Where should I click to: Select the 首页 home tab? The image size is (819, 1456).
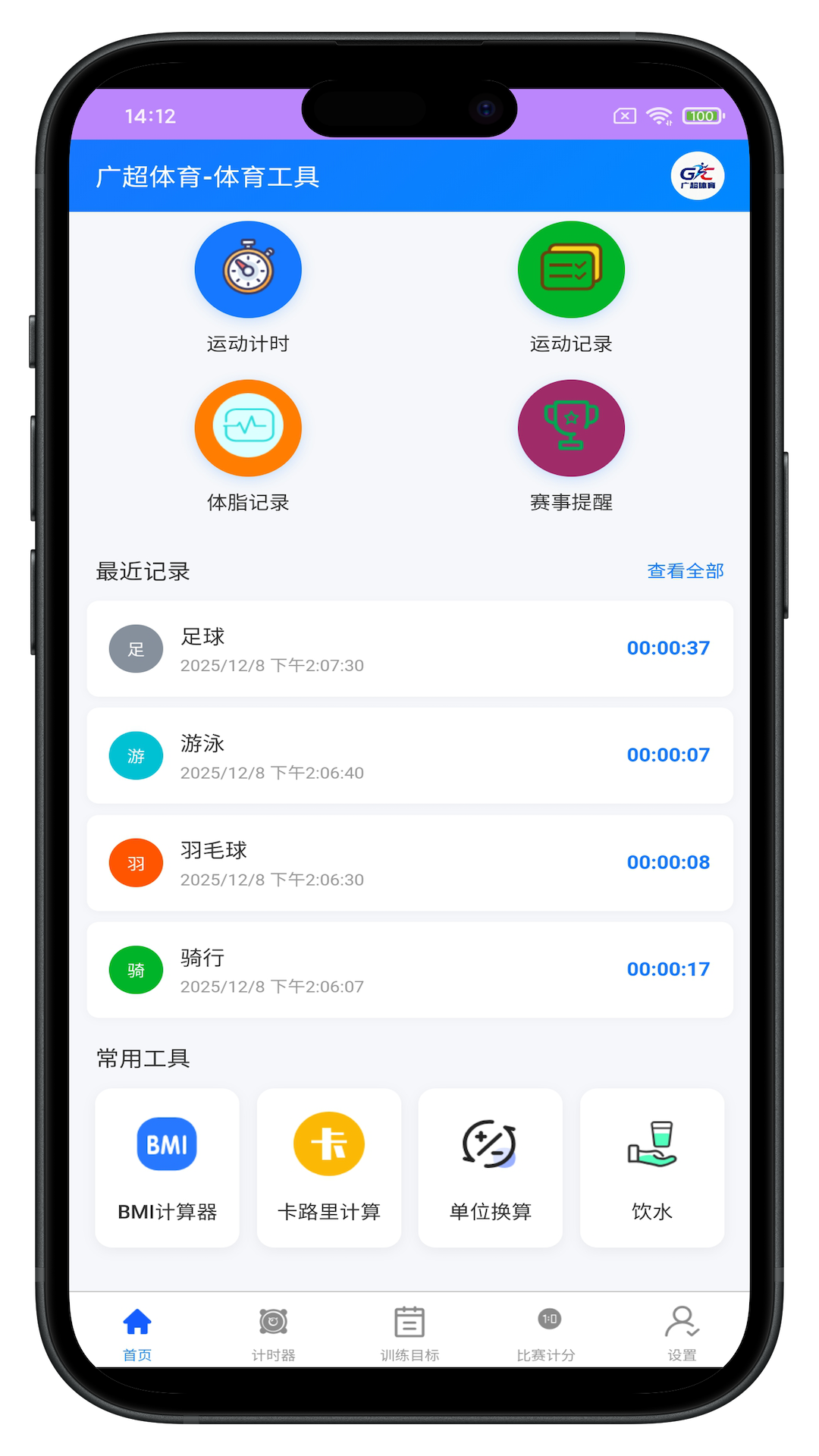[137, 1333]
